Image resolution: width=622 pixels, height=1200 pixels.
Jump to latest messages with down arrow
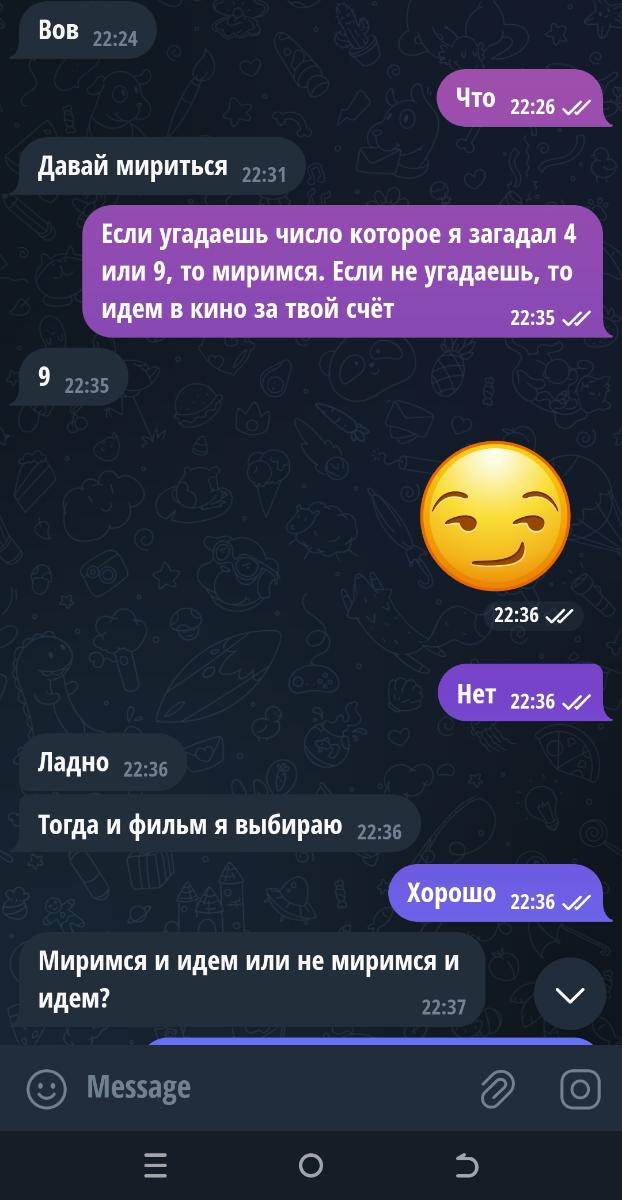570,994
